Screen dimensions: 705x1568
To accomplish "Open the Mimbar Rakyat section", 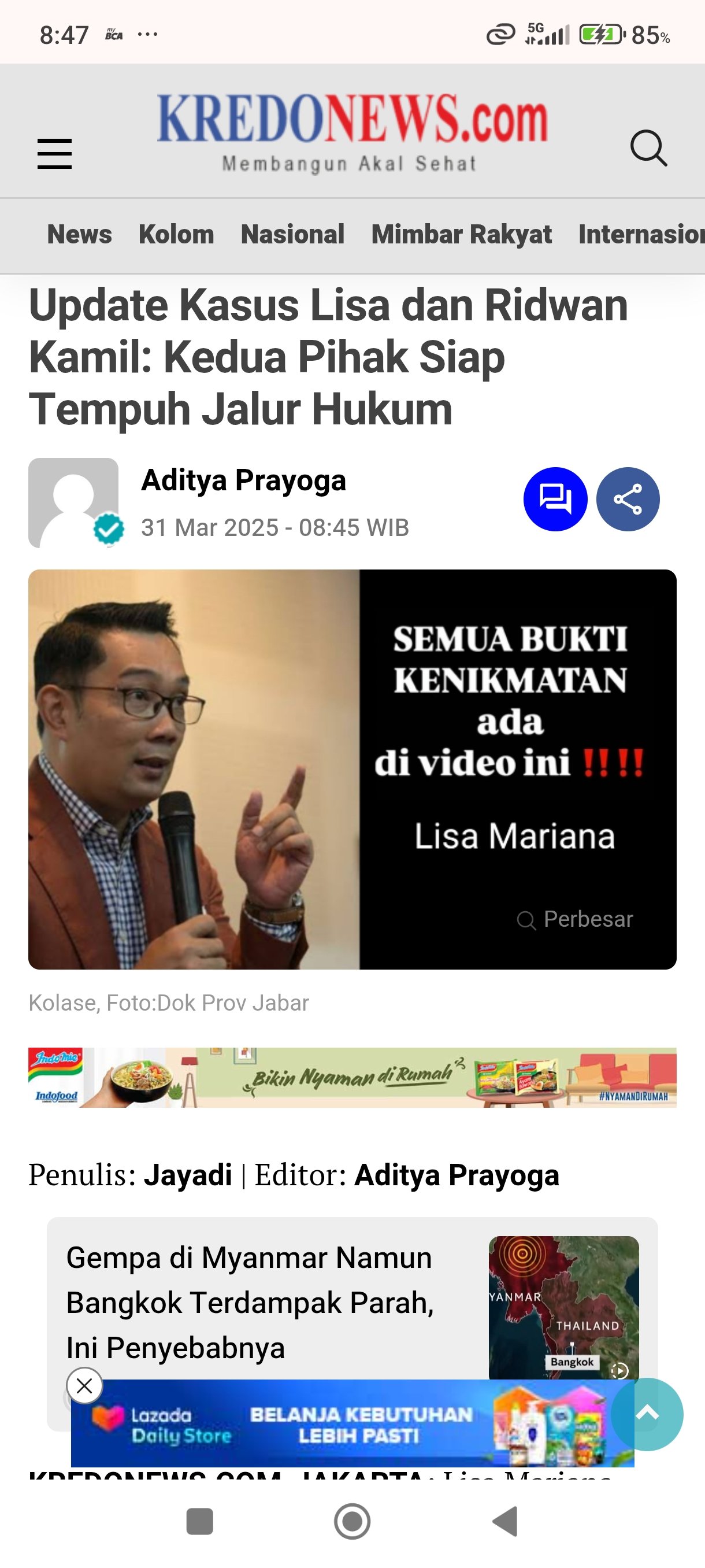I will [461, 234].
